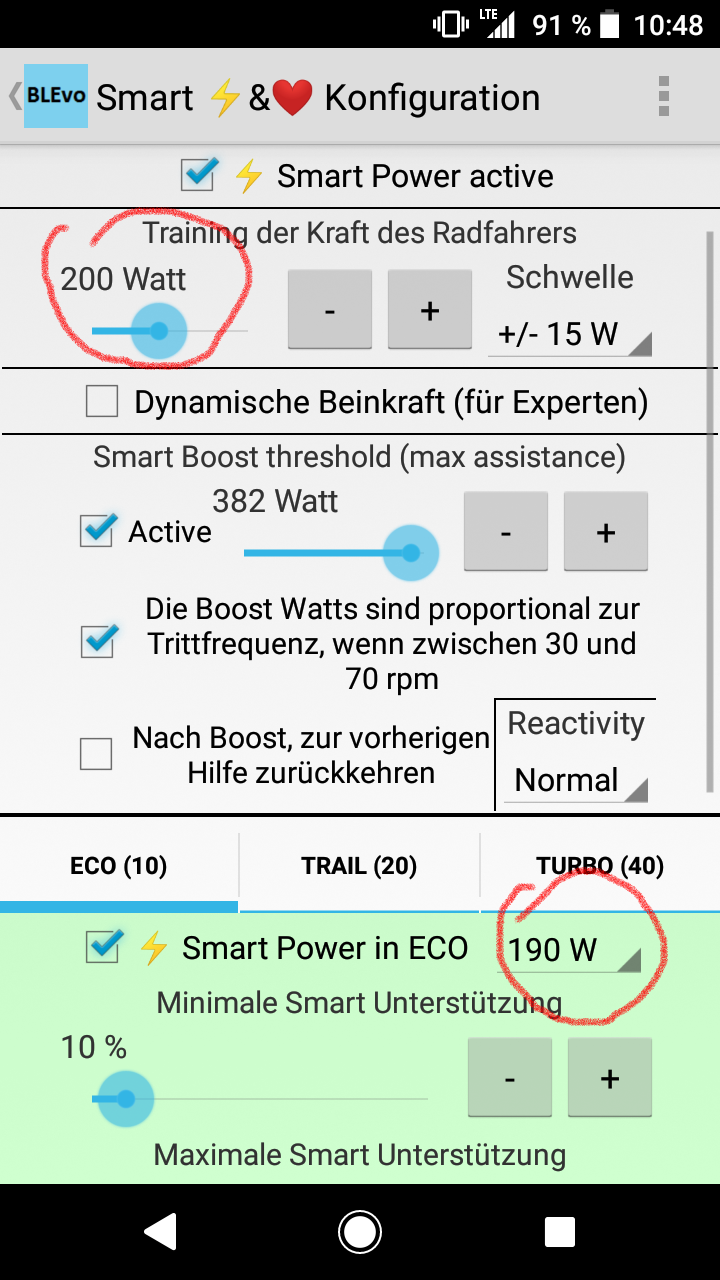Open the Reactivity Normal dropdown

click(577, 780)
